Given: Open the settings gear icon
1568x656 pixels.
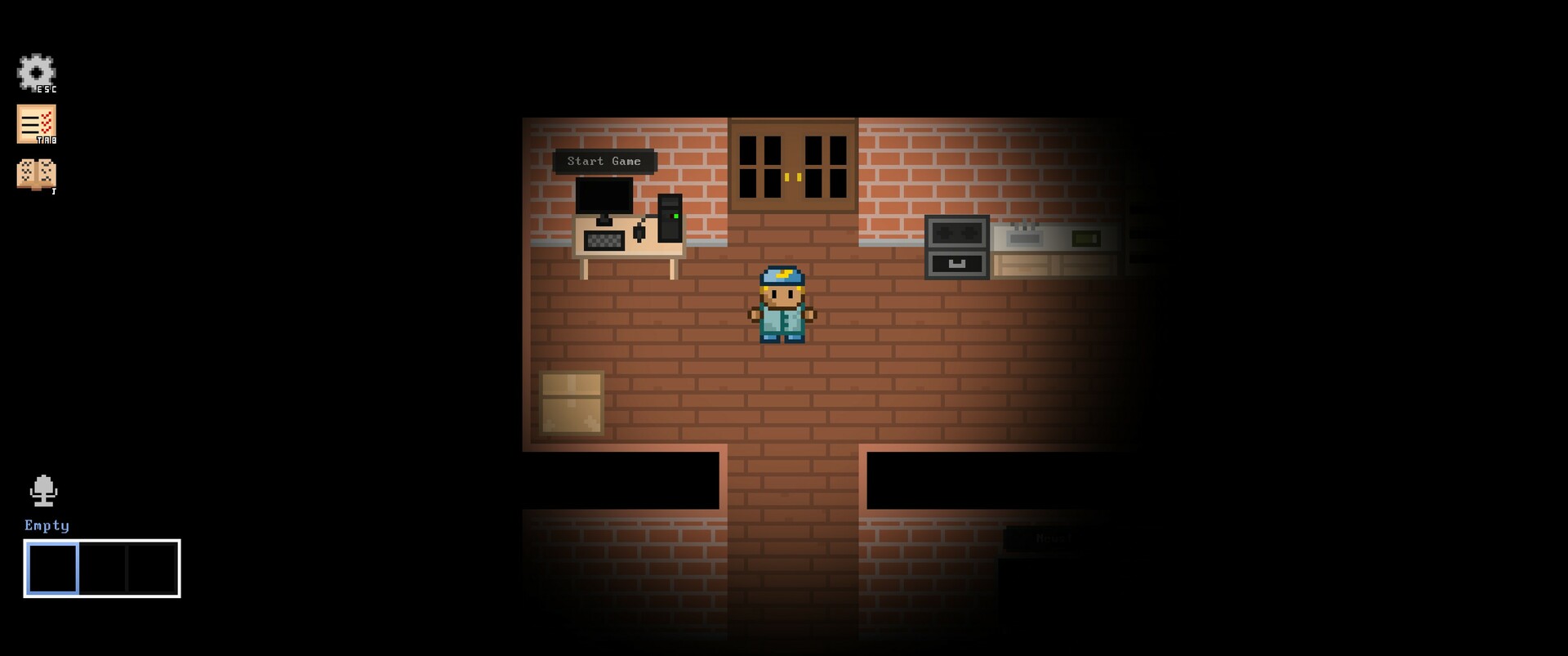Looking at the screenshot, I should tap(36, 72).
